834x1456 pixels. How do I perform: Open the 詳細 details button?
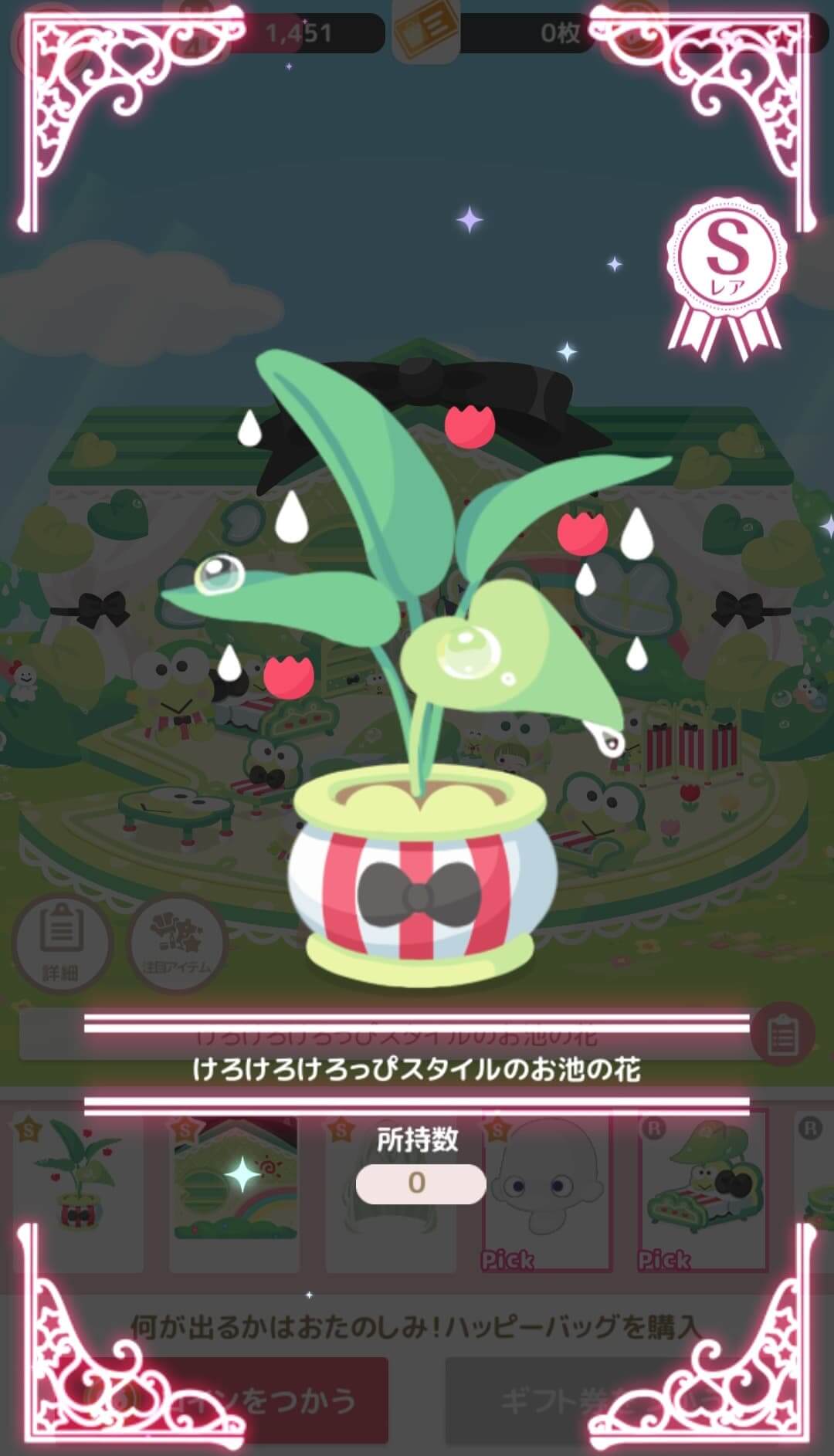coord(61,943)
